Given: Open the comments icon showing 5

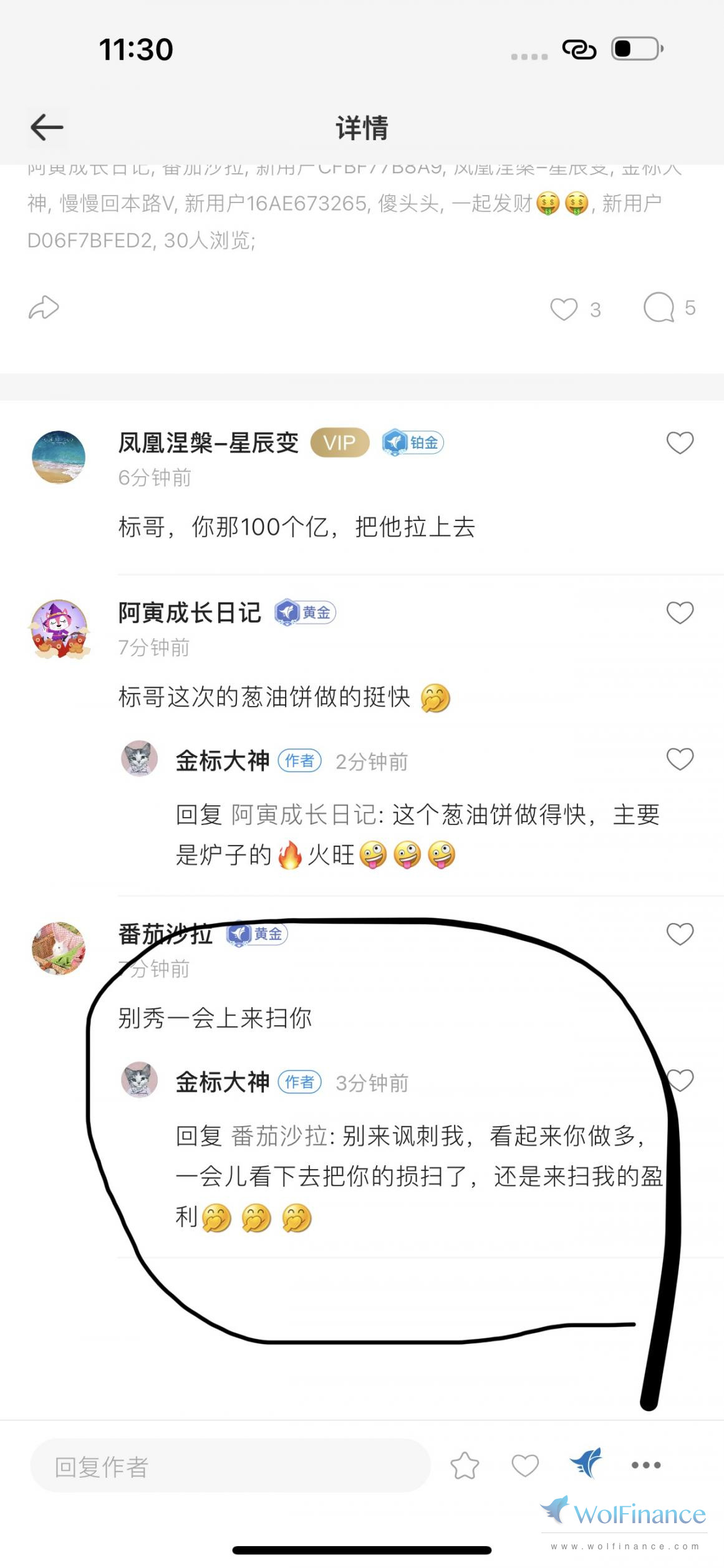Looking at the screenshot, I should coord(659,308).
